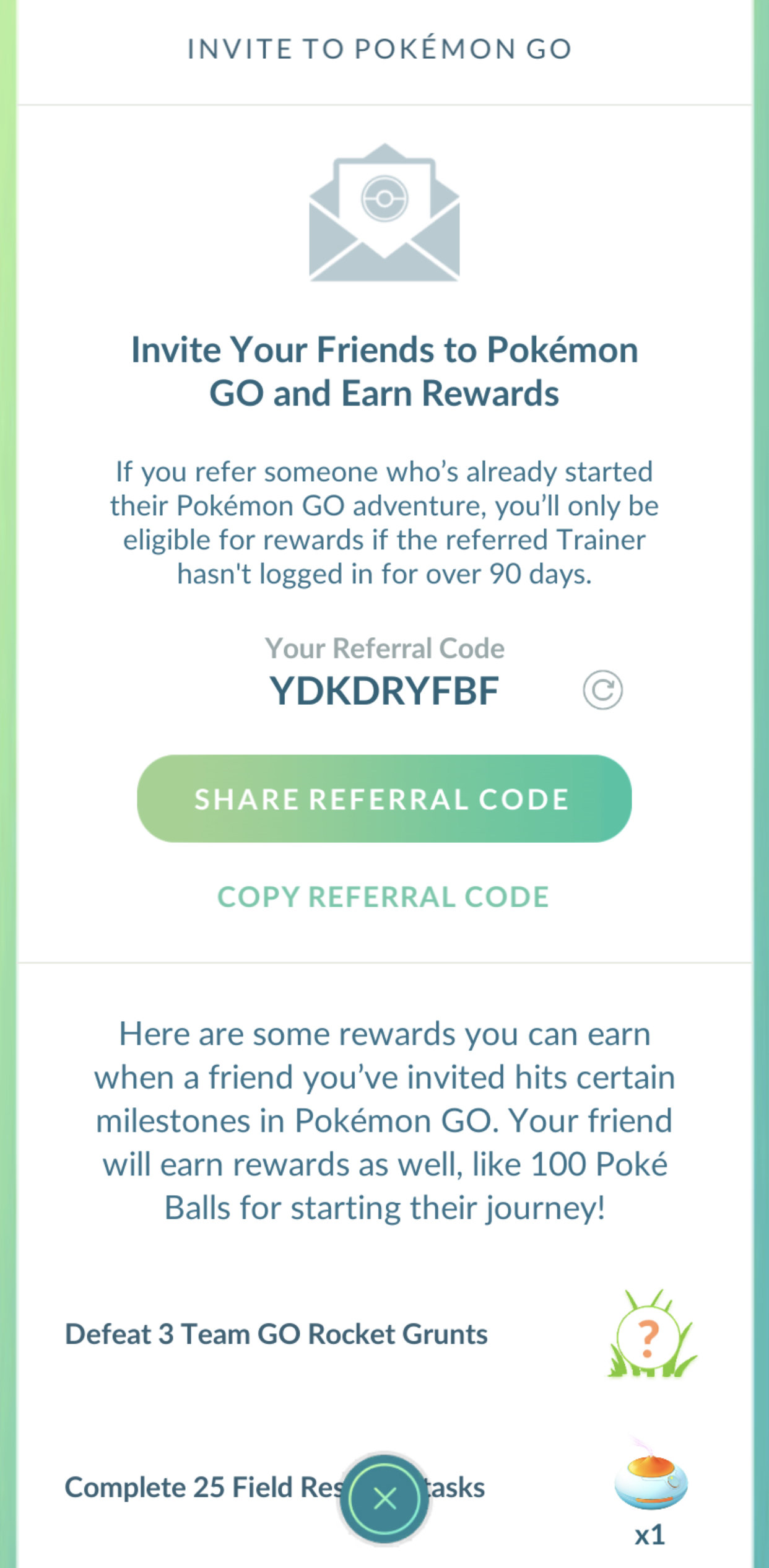
Task: Copy the referral code
Action: pos(383,897)
